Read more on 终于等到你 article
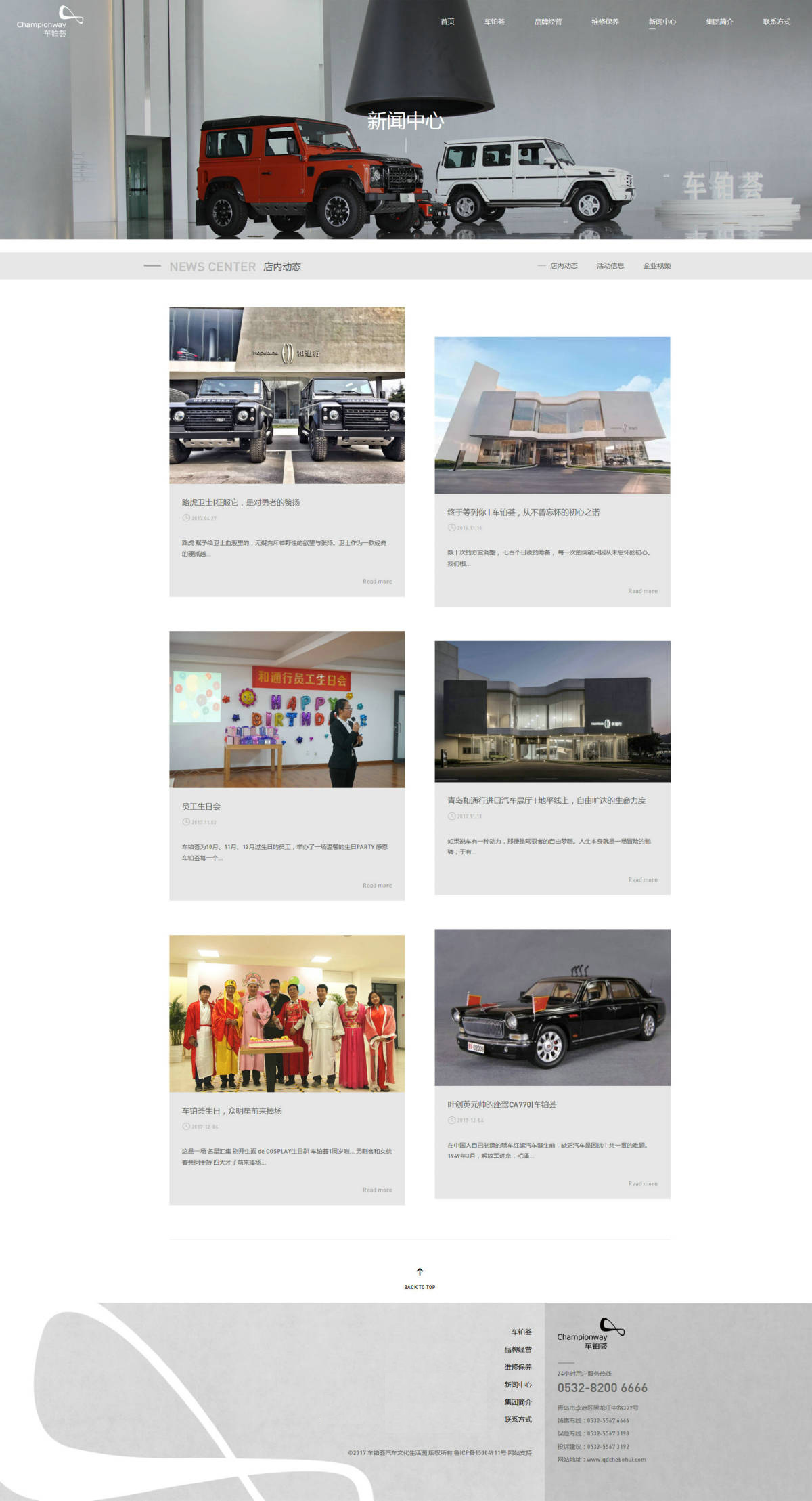The image size is (812, 1501). (642, 591)
